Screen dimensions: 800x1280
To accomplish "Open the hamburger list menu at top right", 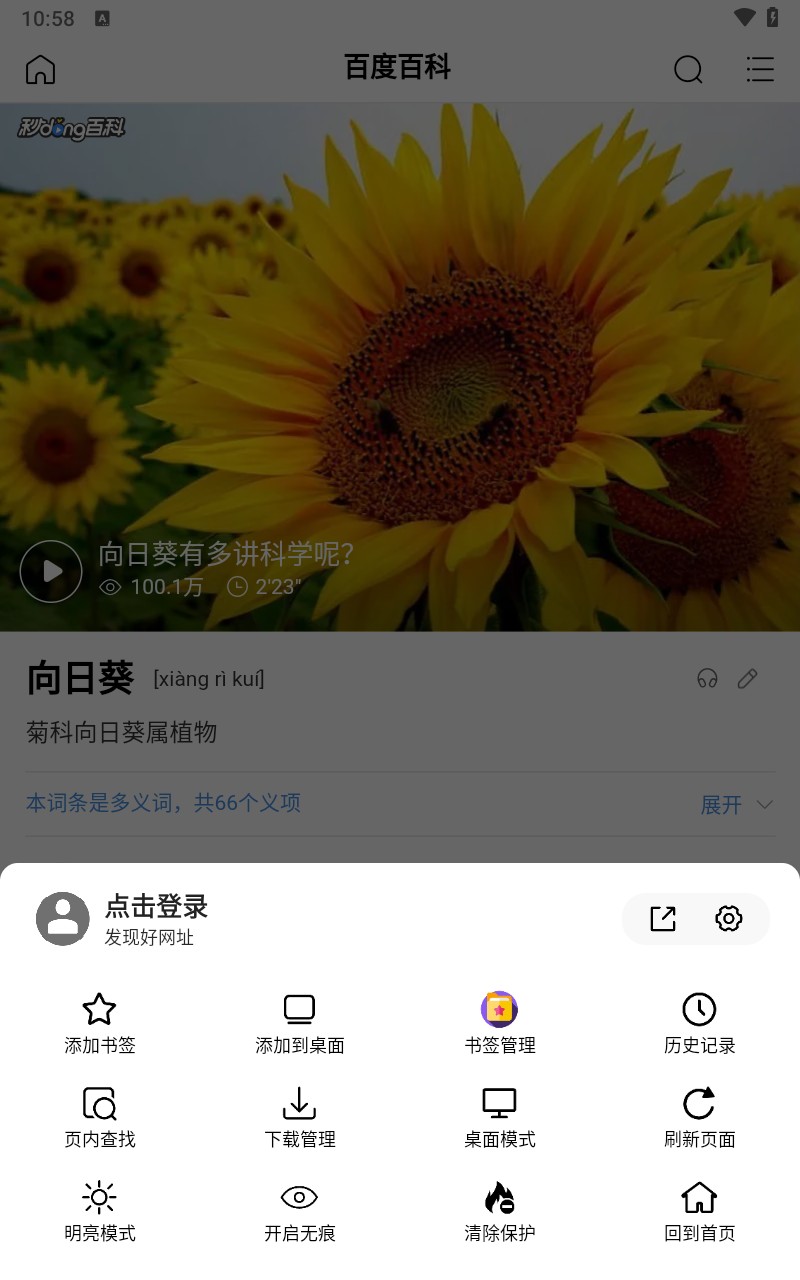I will click(760, 70).
